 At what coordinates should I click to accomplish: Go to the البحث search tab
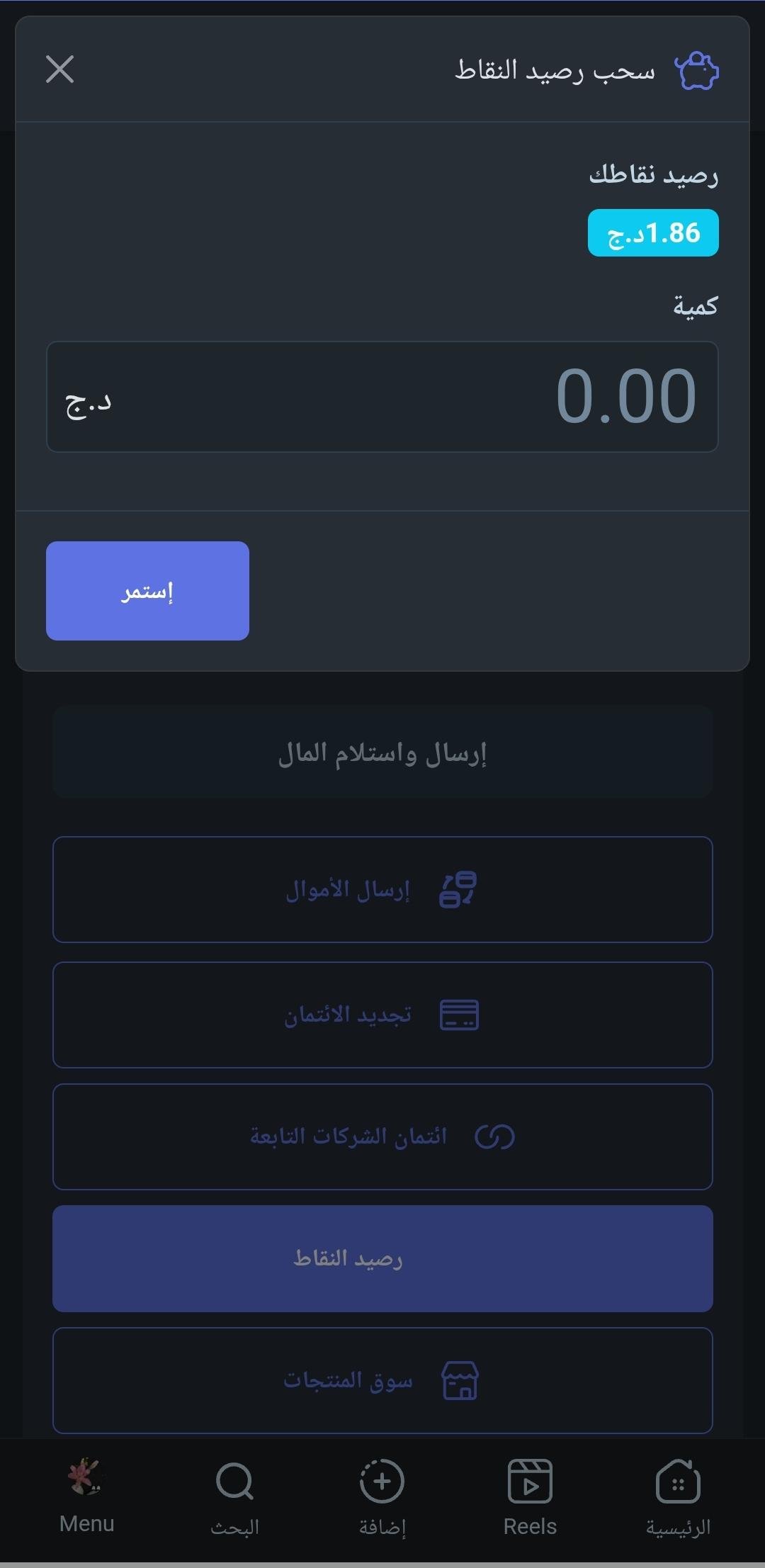pyautogui.click(x=234, y=1496)
